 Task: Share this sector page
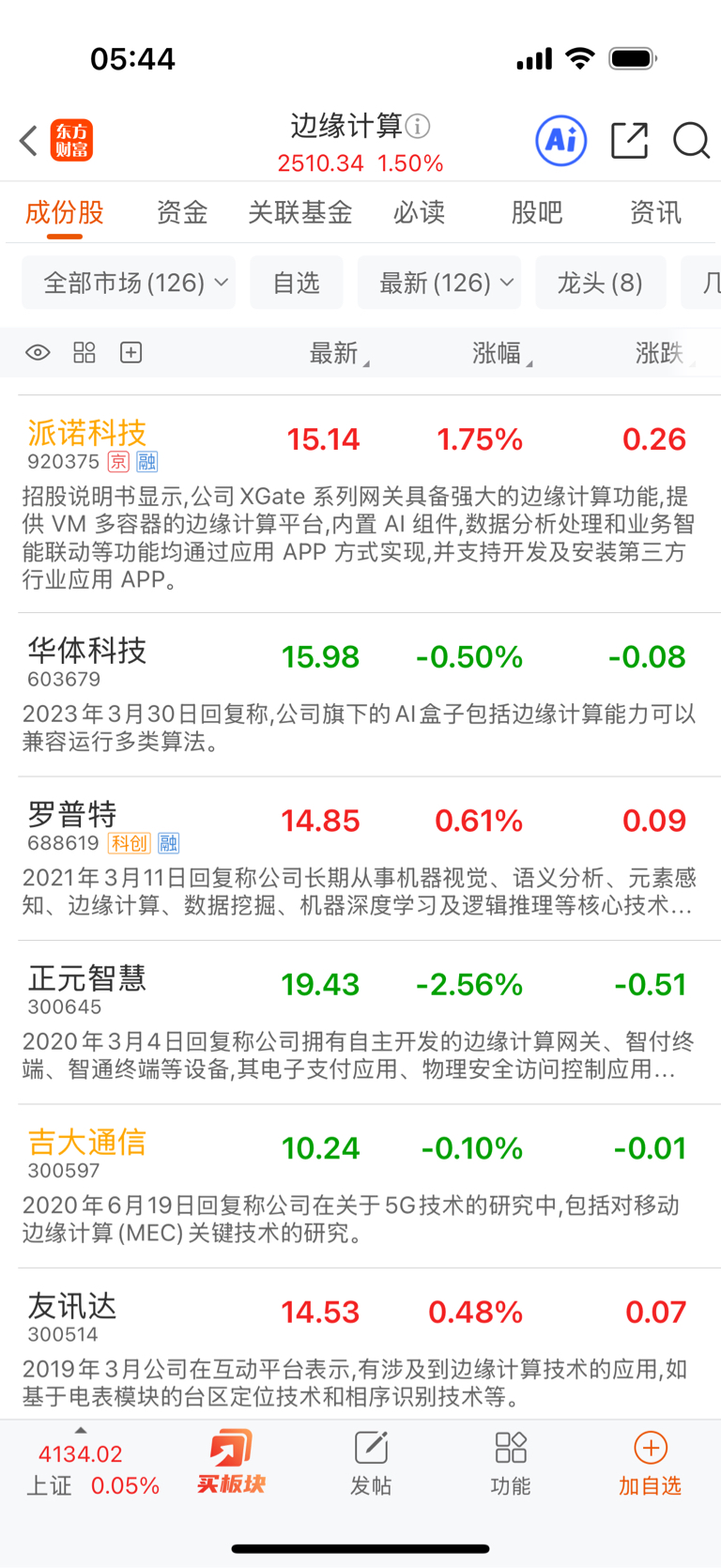[629, 141]
